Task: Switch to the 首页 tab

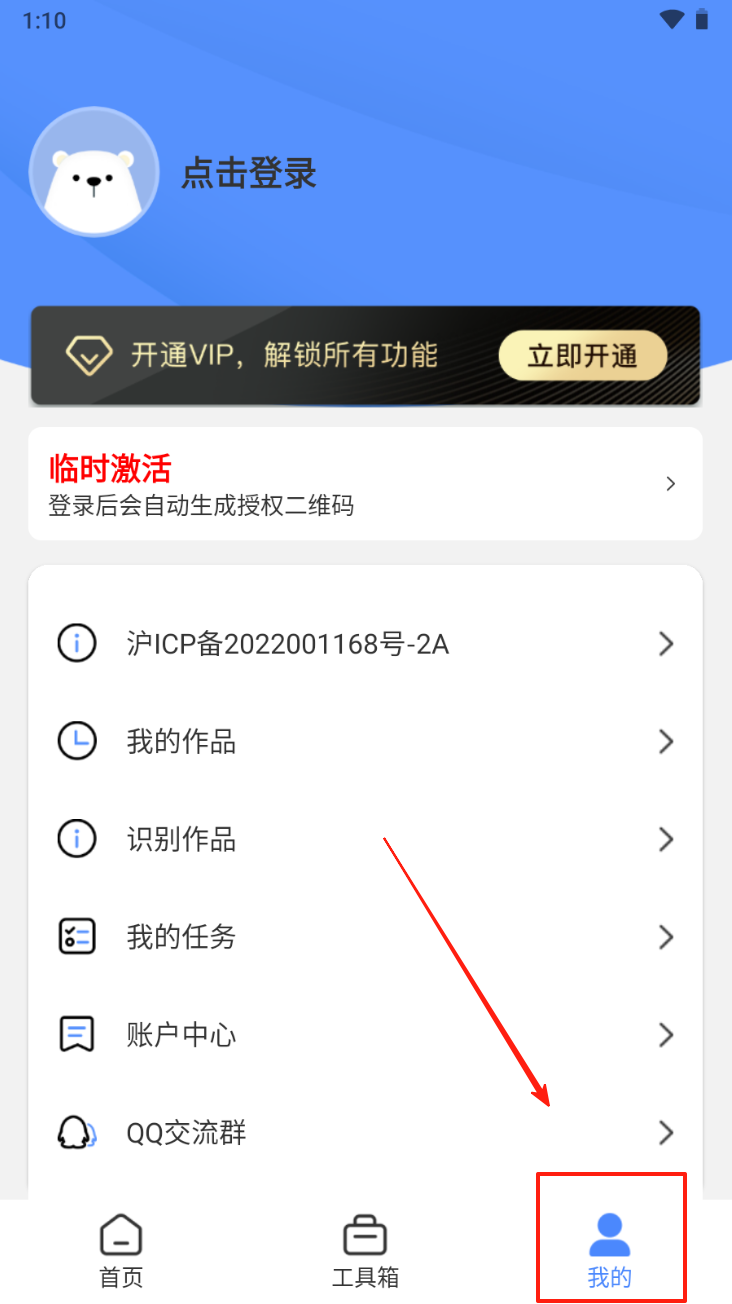Action: [121, 1250]
